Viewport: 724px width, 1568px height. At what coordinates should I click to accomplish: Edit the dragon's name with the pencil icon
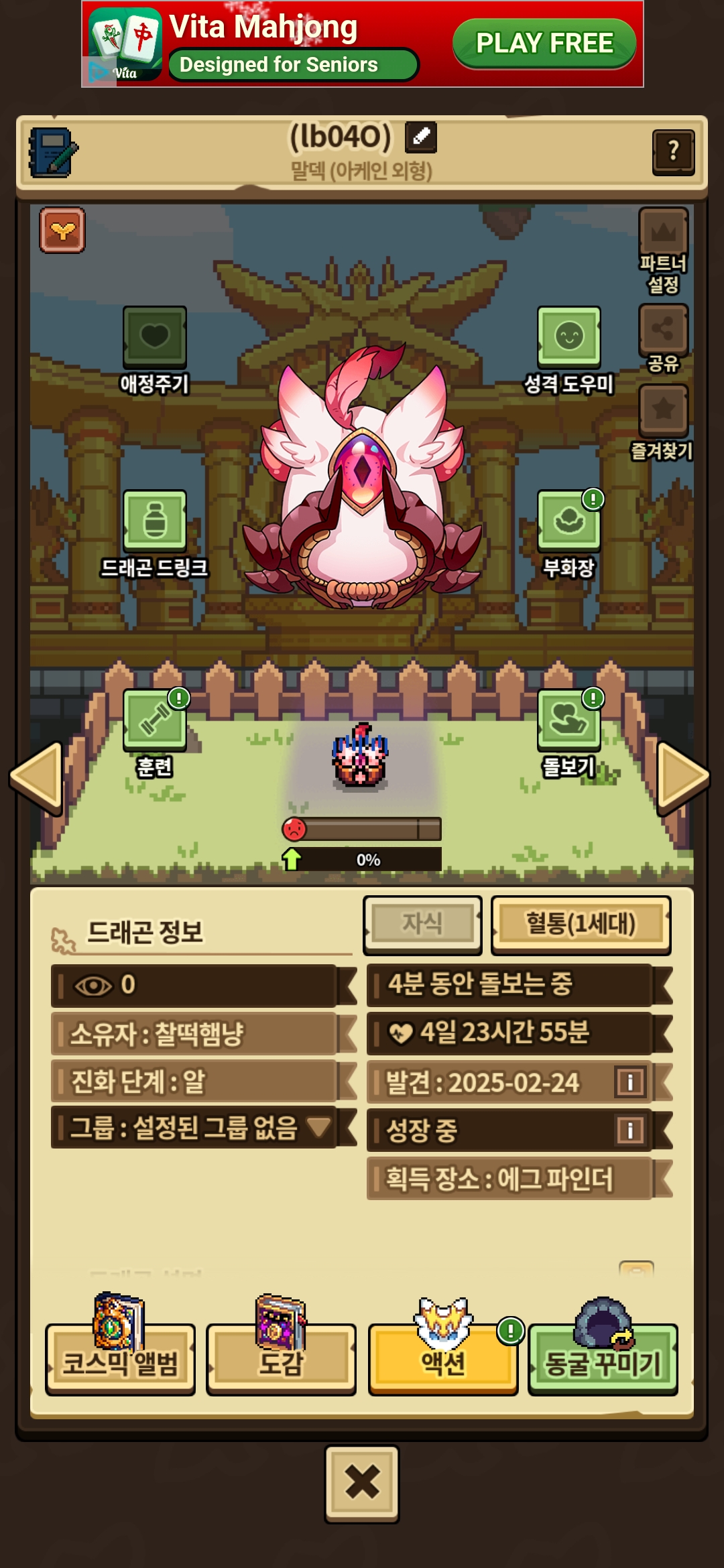click(x=421, y=137)
